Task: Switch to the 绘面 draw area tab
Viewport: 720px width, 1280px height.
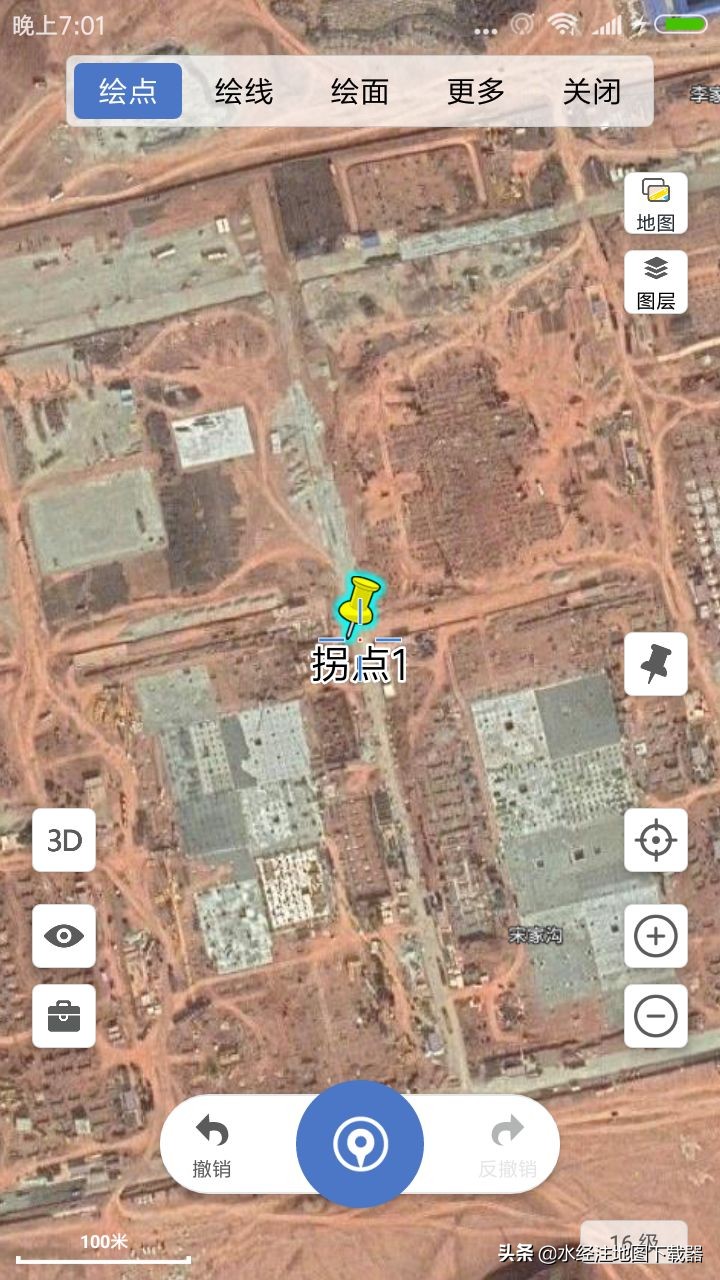Action: tap(360, 91)
